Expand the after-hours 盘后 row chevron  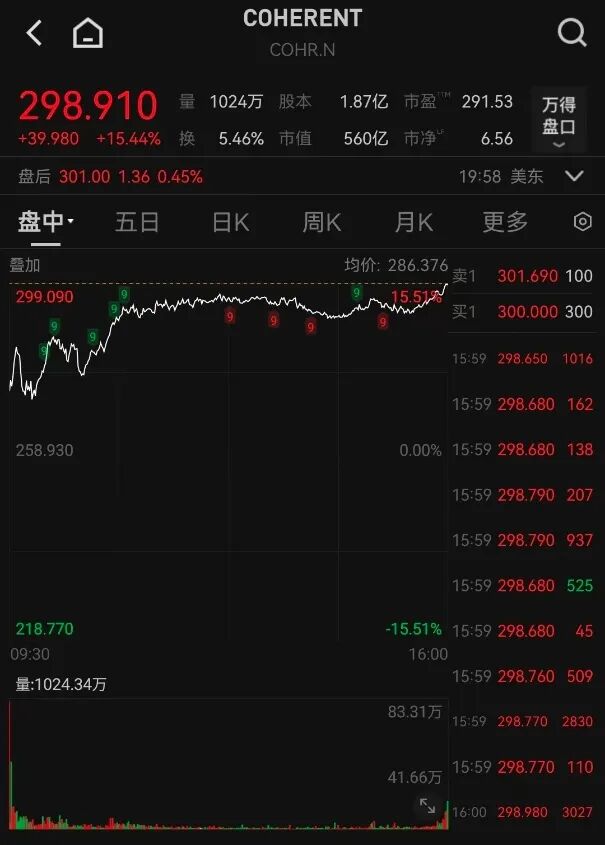[x=574, y=176]
